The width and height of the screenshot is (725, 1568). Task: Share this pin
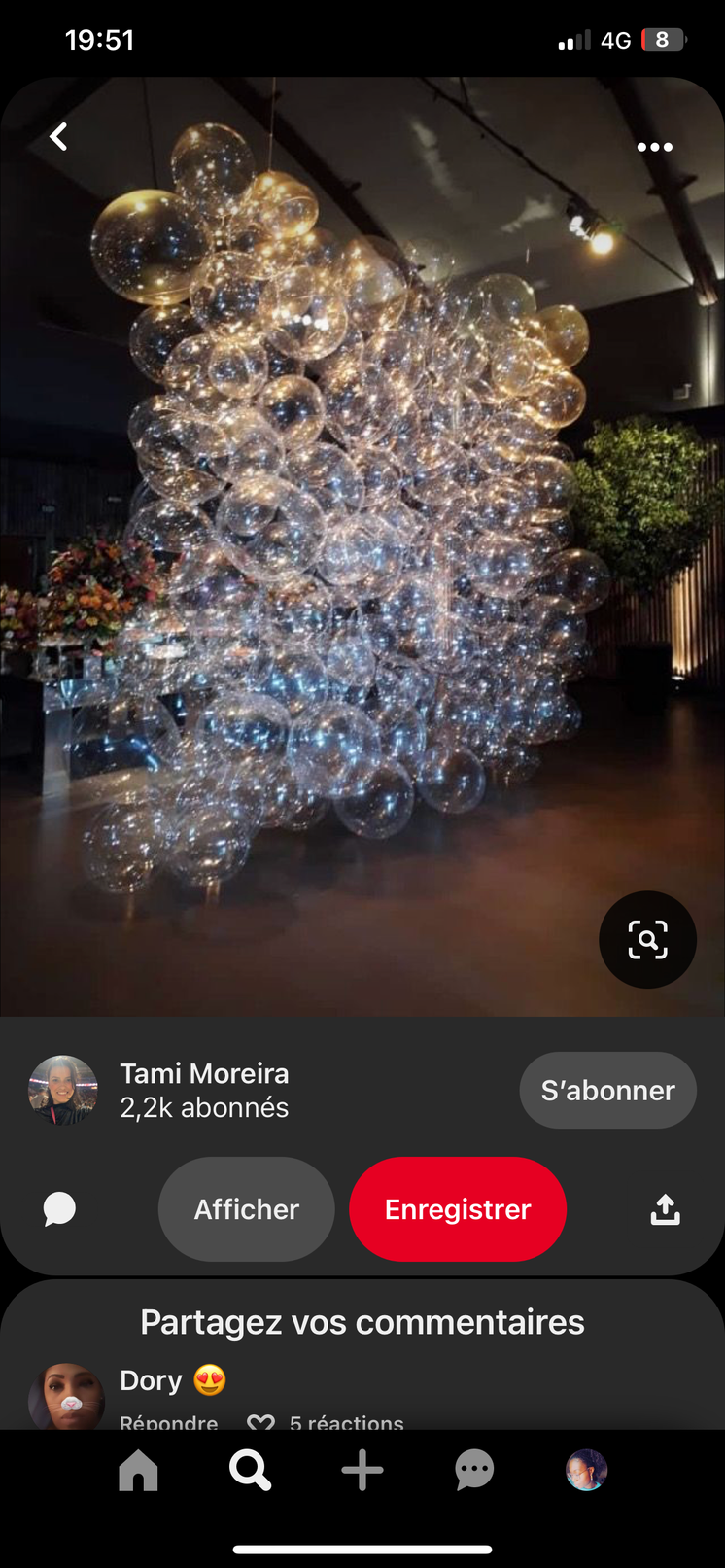(665, 1209)
